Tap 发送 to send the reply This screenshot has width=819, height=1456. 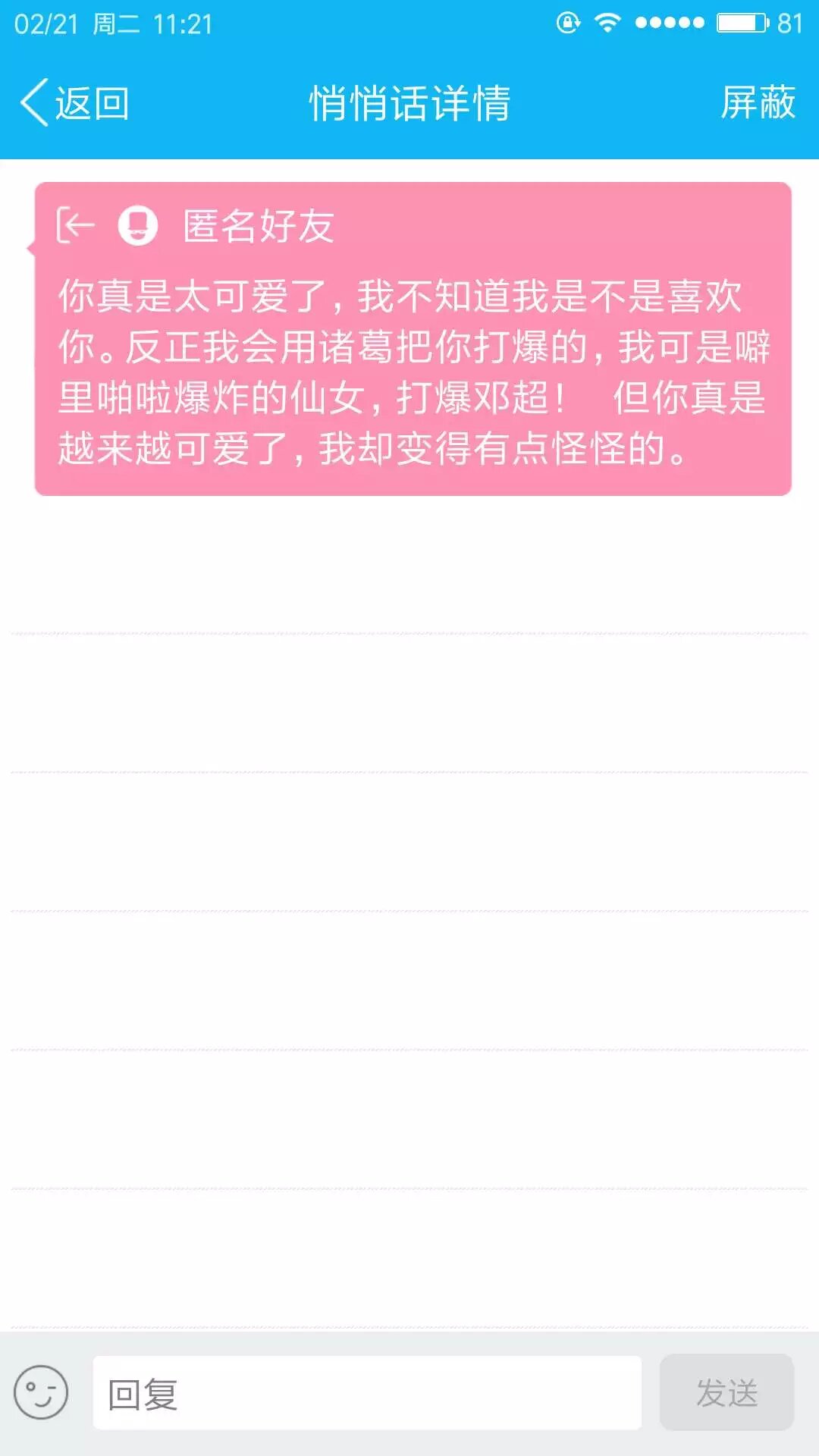click(726, 1393)
